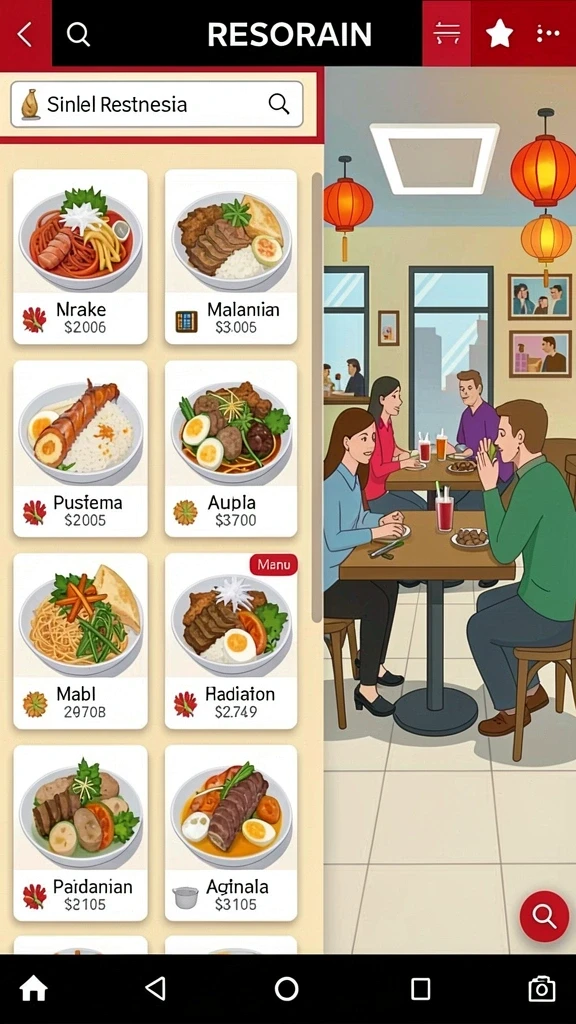Viewport: 576px width, 1024px height.
Task: Tap the Sinlel Restnesia search field
Action: [x=157, y=104]
